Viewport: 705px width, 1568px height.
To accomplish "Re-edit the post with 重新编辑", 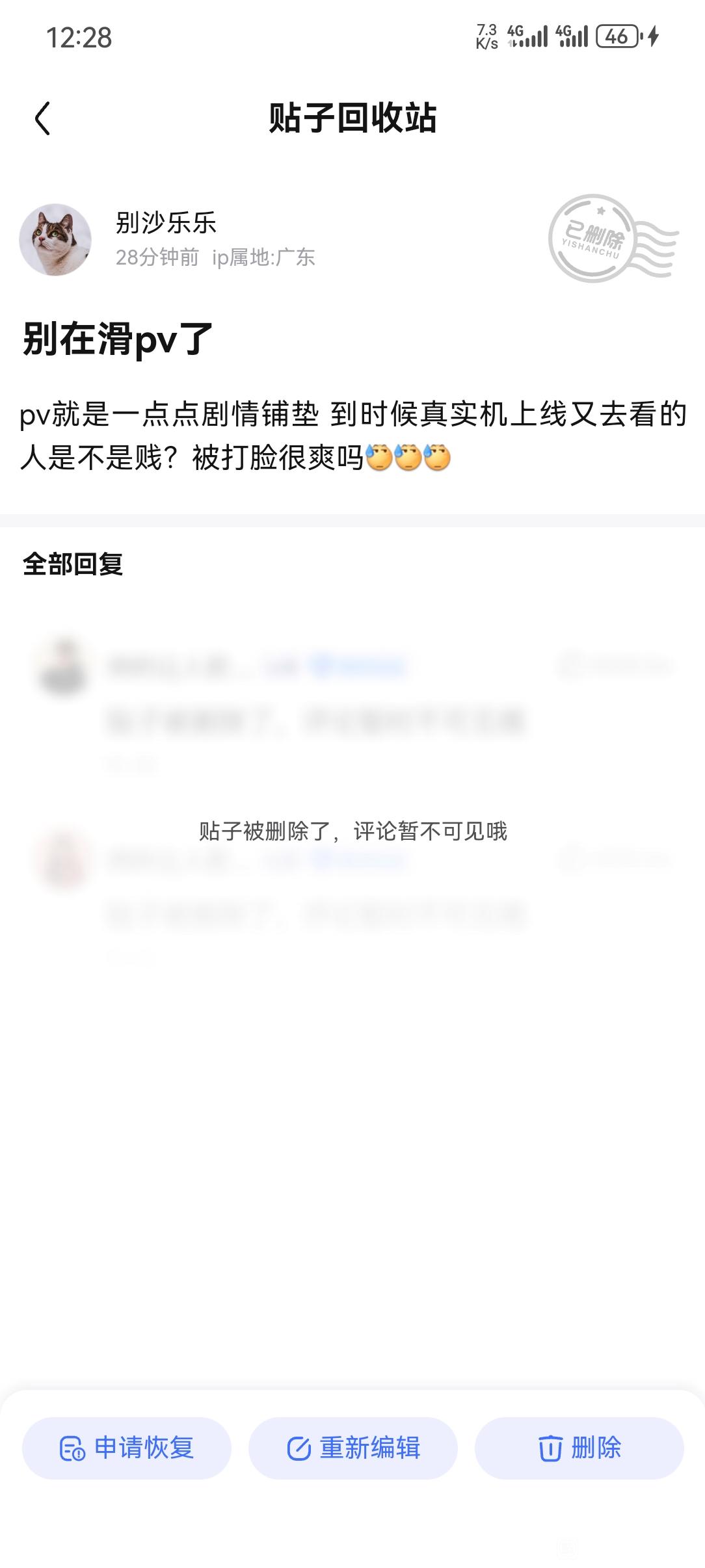I will pos(353,1448).
